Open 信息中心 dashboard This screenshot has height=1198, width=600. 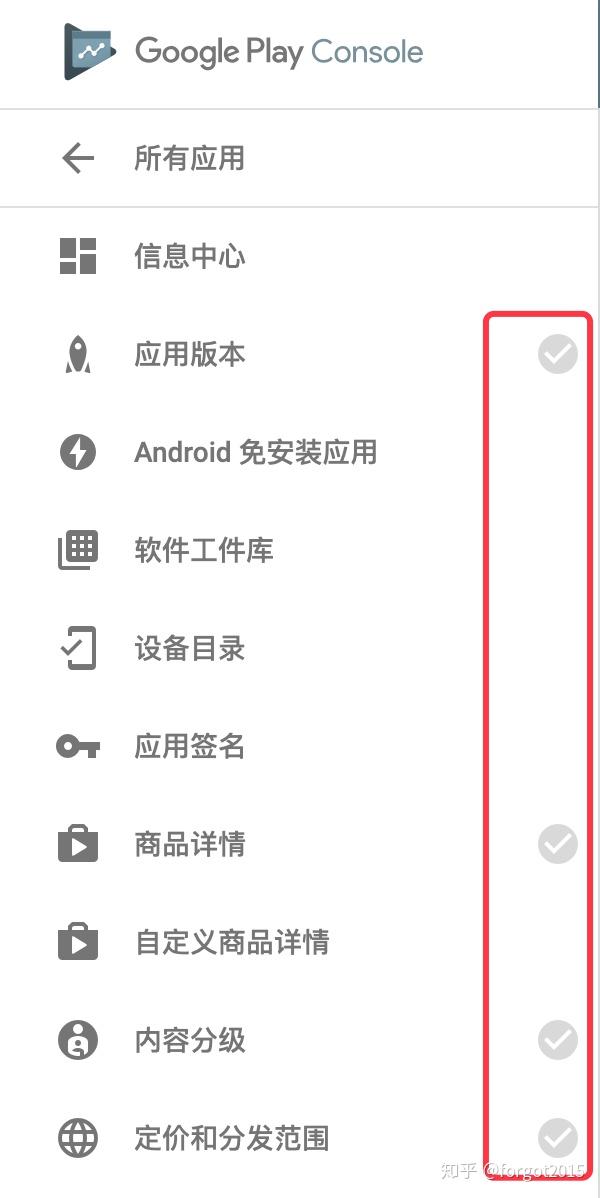click(189, 257)
